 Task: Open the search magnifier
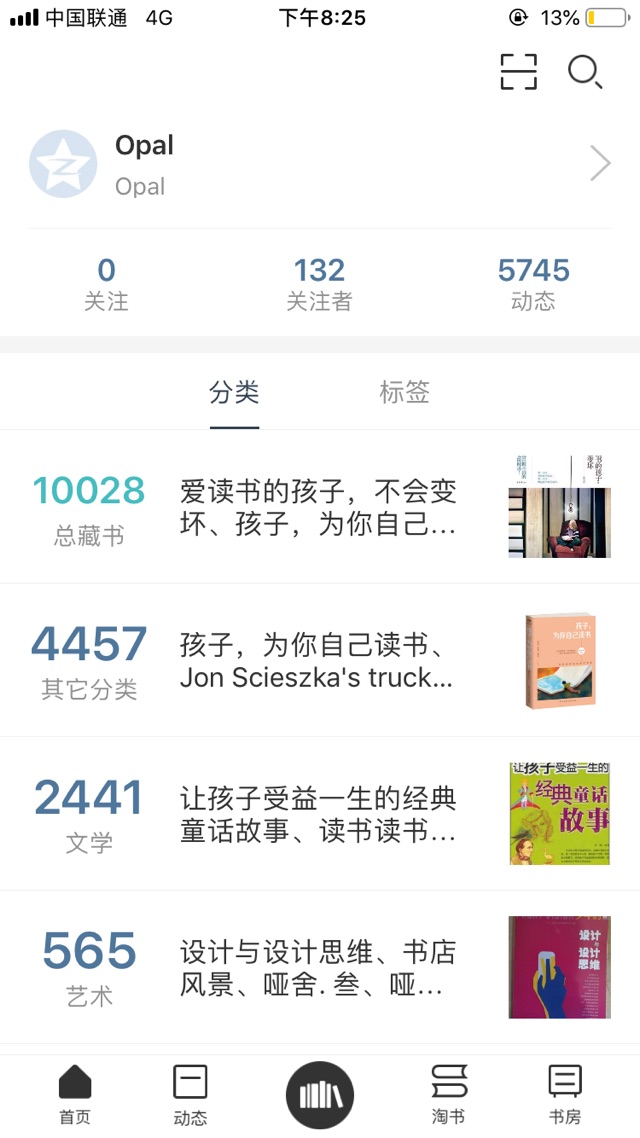[584, 72]
